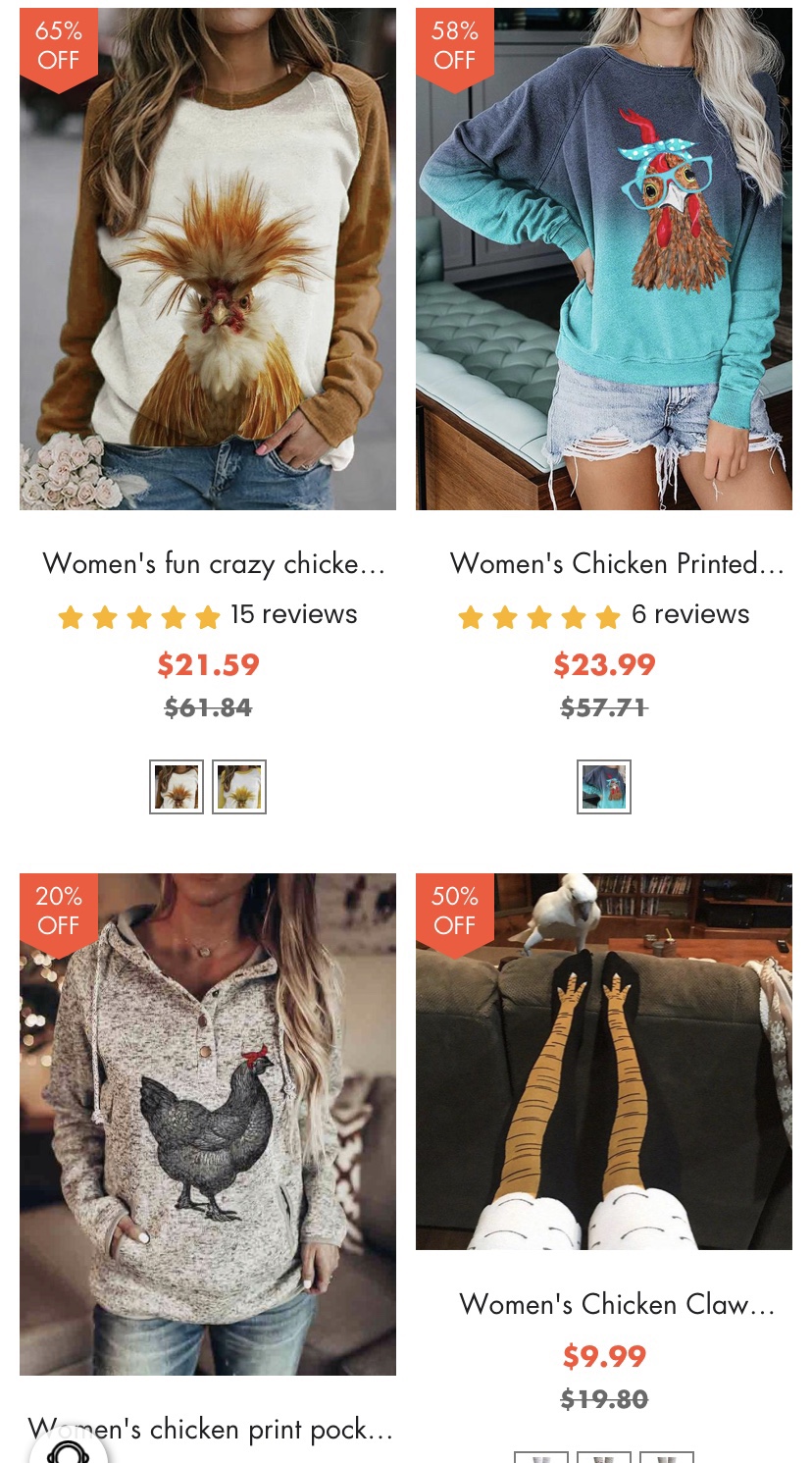The height and width of the screenshot is (1463, 812).
Task: Tap the Women's fun crazy chicken title link
Action: coord(214,563)
